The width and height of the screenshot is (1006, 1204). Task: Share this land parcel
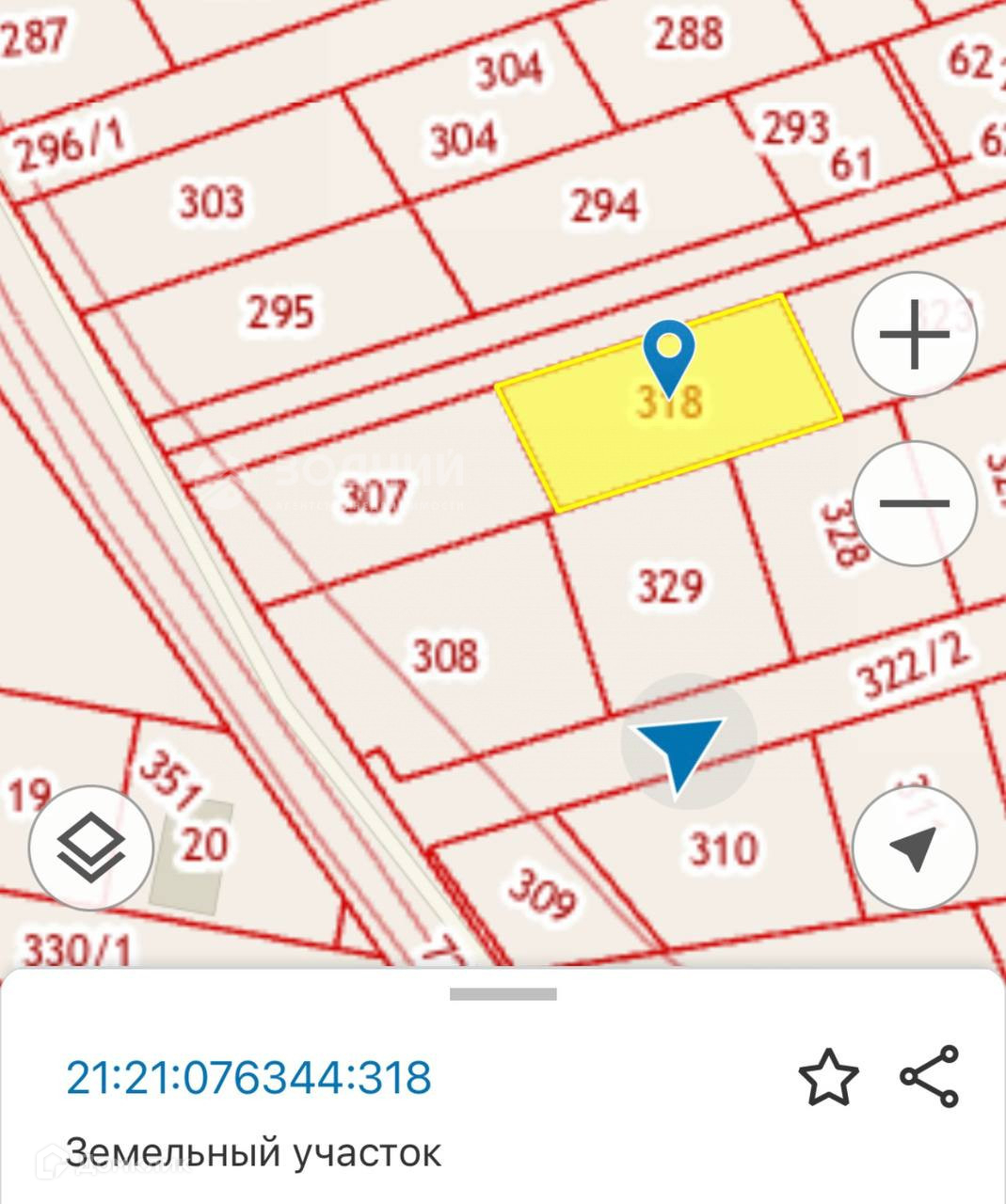930,1076
